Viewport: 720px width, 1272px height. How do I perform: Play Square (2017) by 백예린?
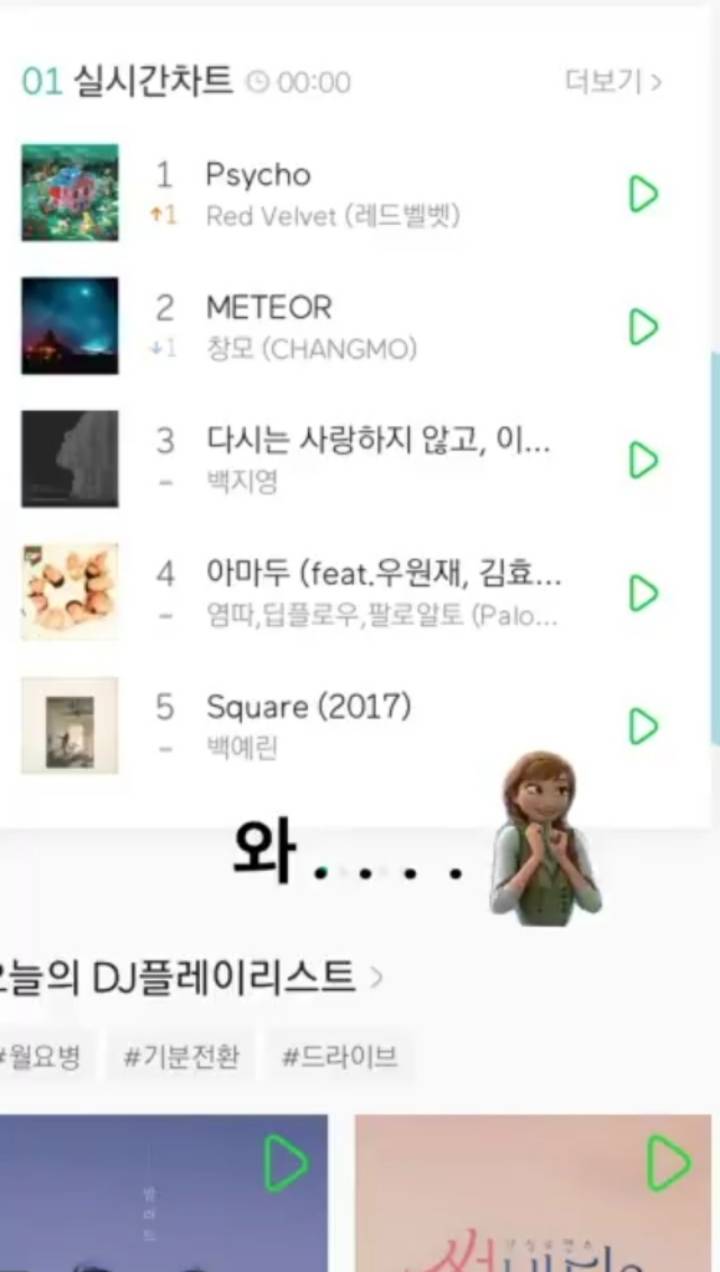coord(641,727)
